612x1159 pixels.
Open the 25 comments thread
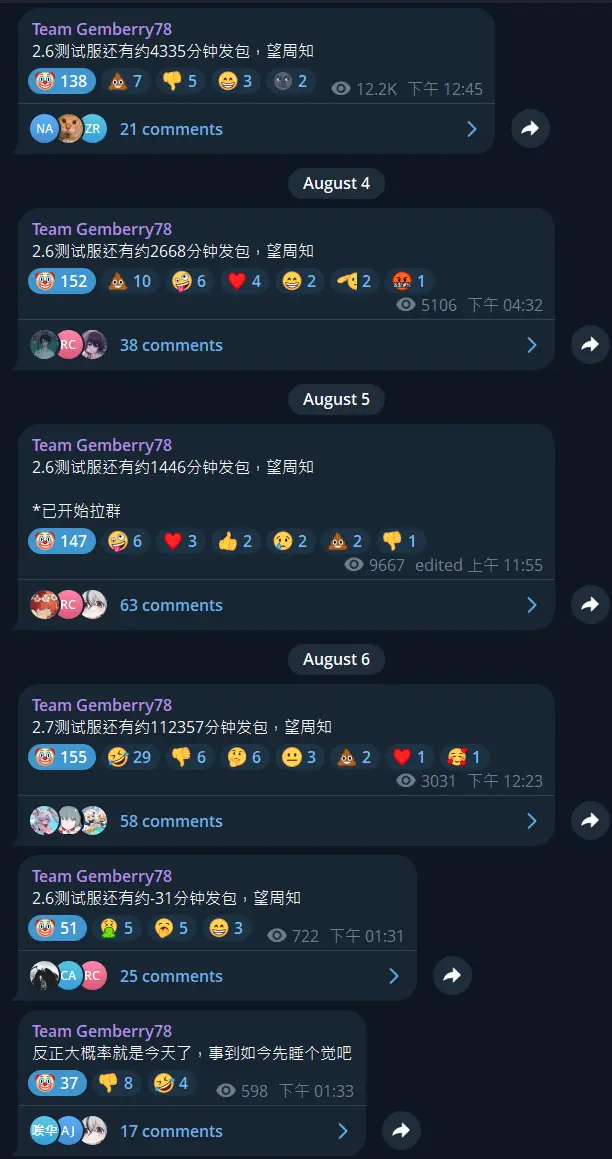click(x=171, y=976)
